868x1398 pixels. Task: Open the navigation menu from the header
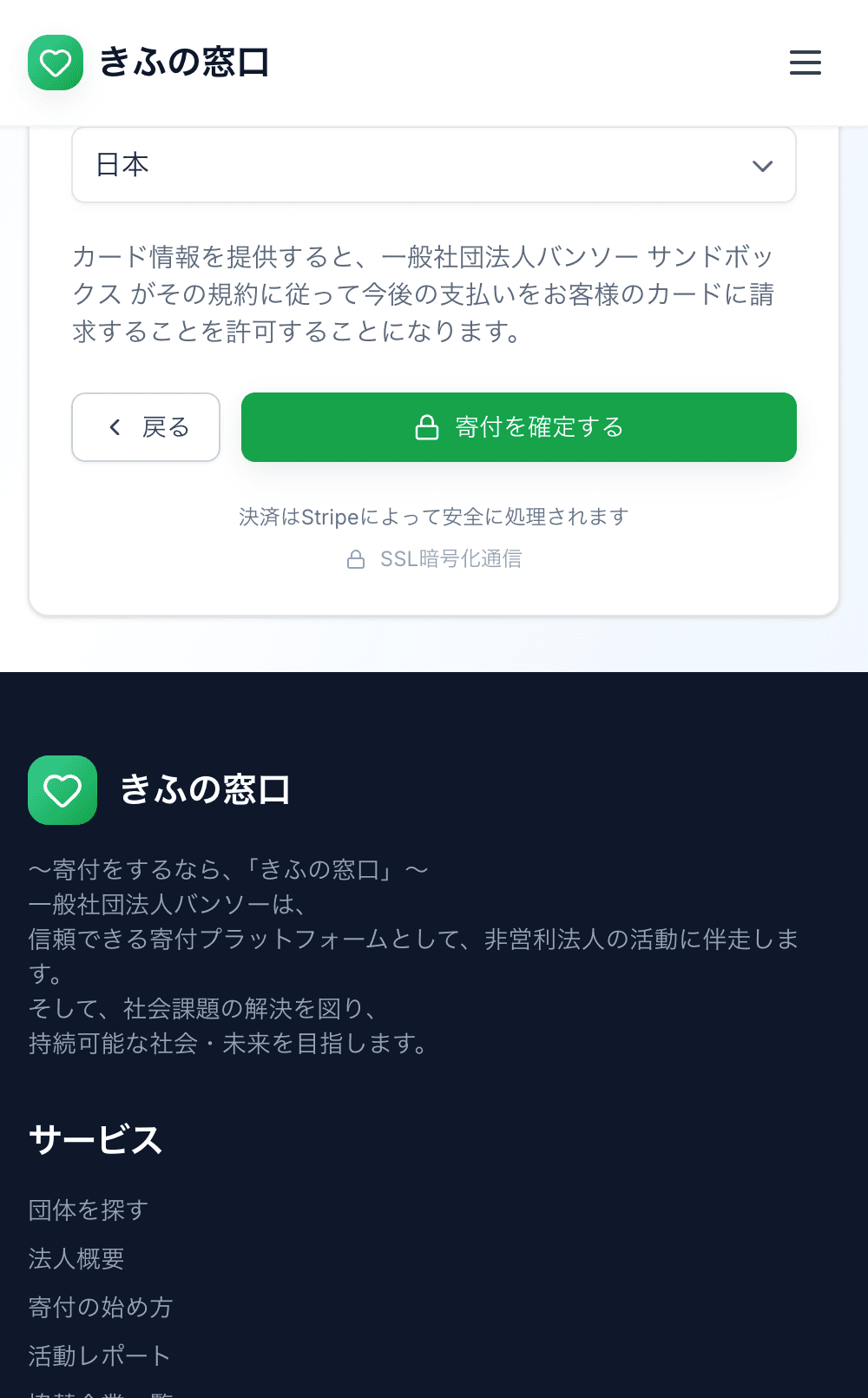click(805, 63)
